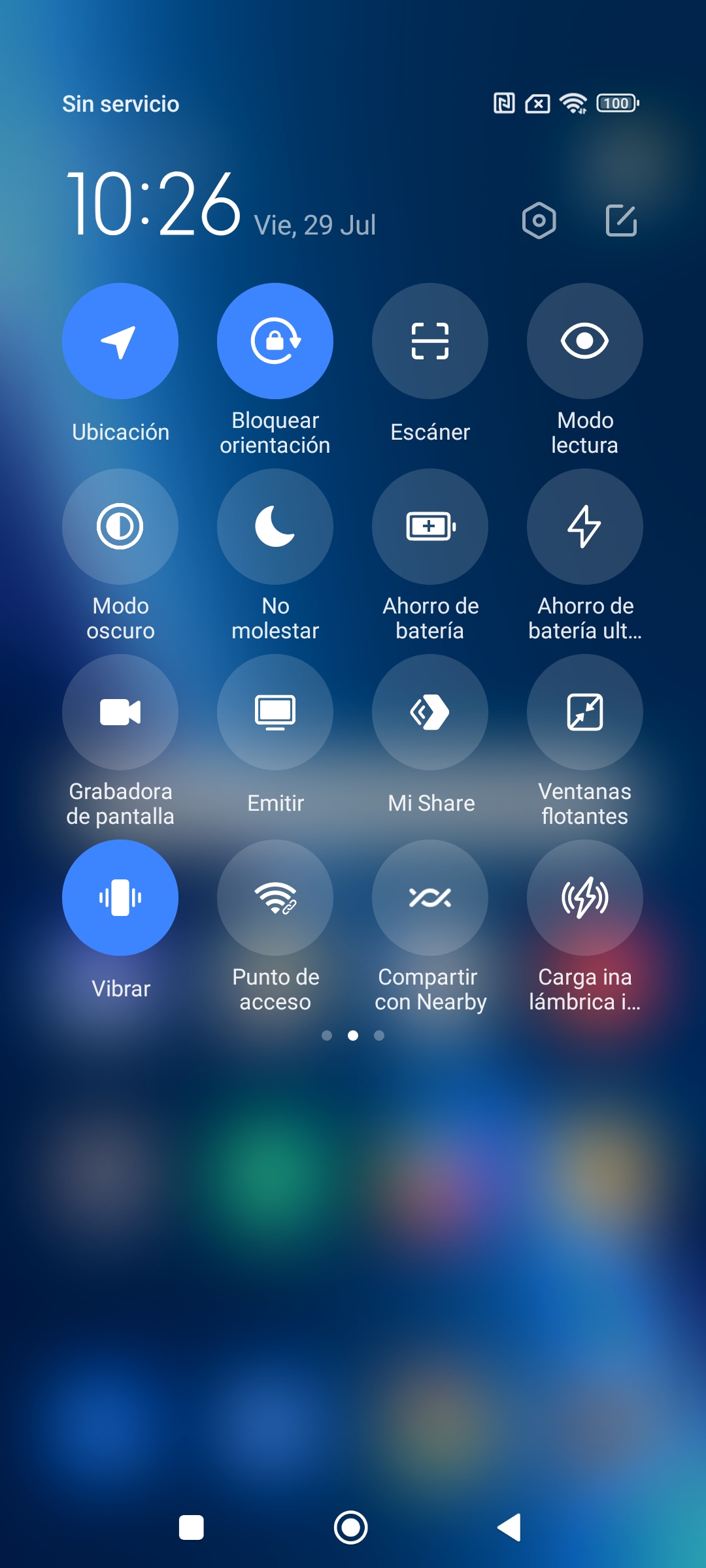Open Ventanas flotantes
Viewport: 706px width, 1568px height.
(x=585, y=712)
